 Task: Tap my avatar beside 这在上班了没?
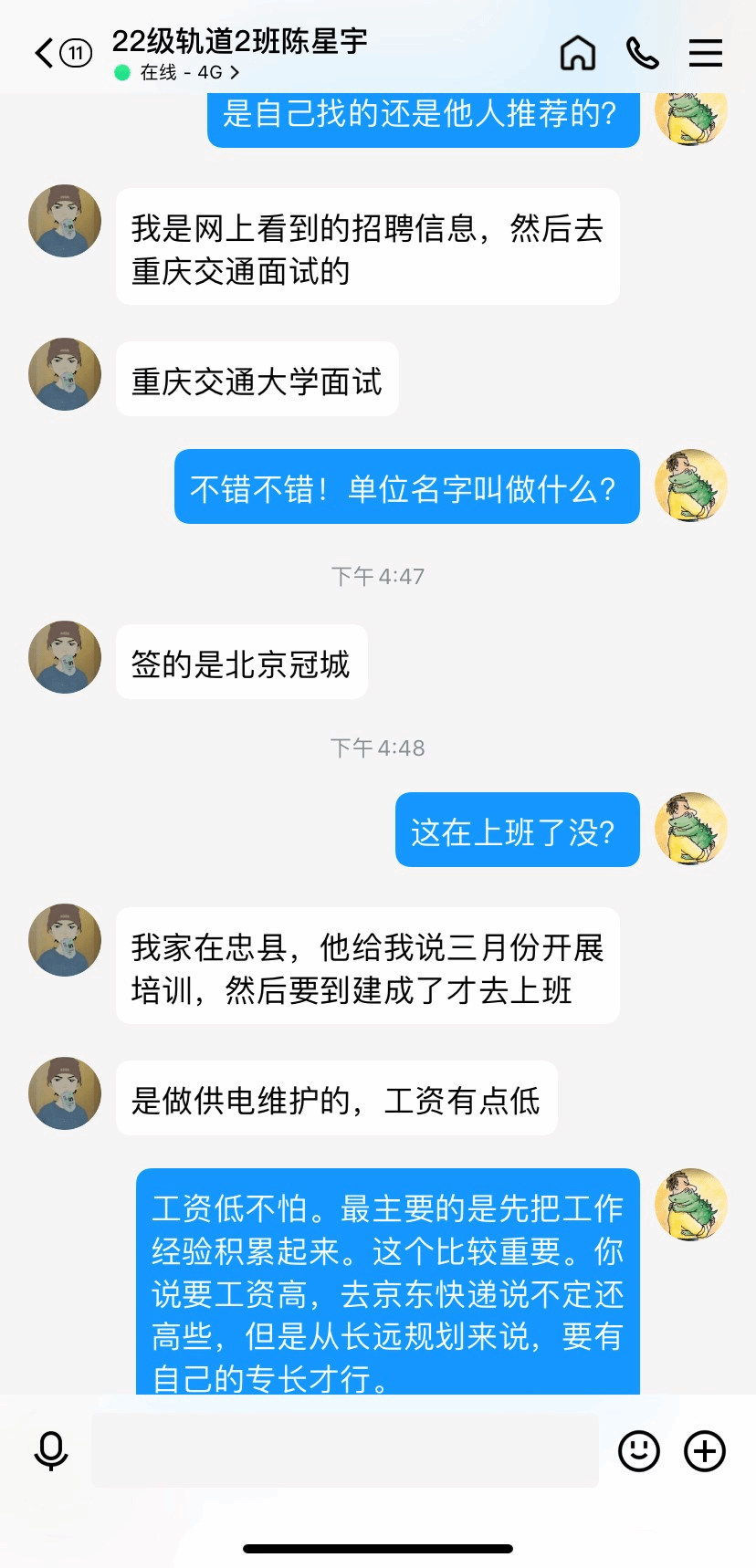690,829
